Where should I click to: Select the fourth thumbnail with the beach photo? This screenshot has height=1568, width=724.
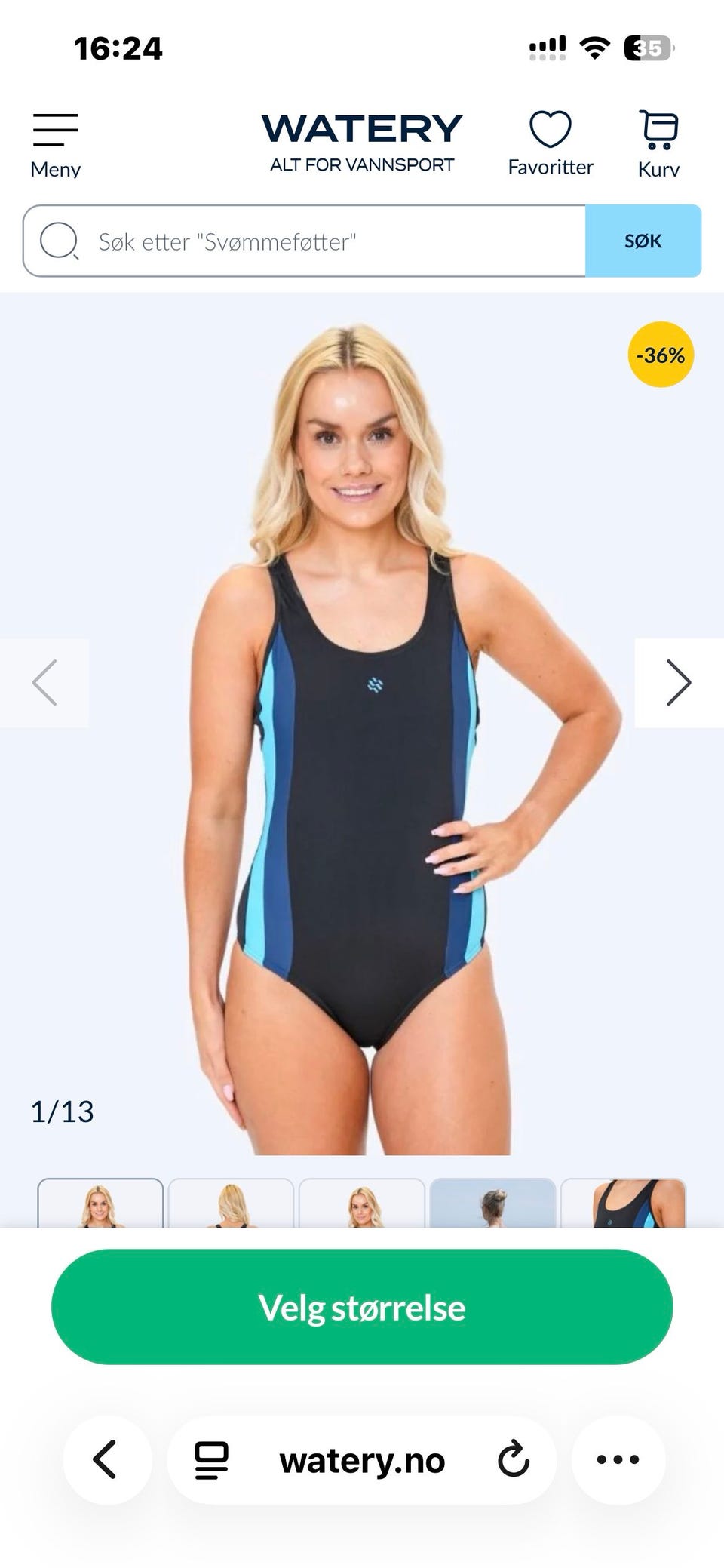click(x=492, y=1203)
